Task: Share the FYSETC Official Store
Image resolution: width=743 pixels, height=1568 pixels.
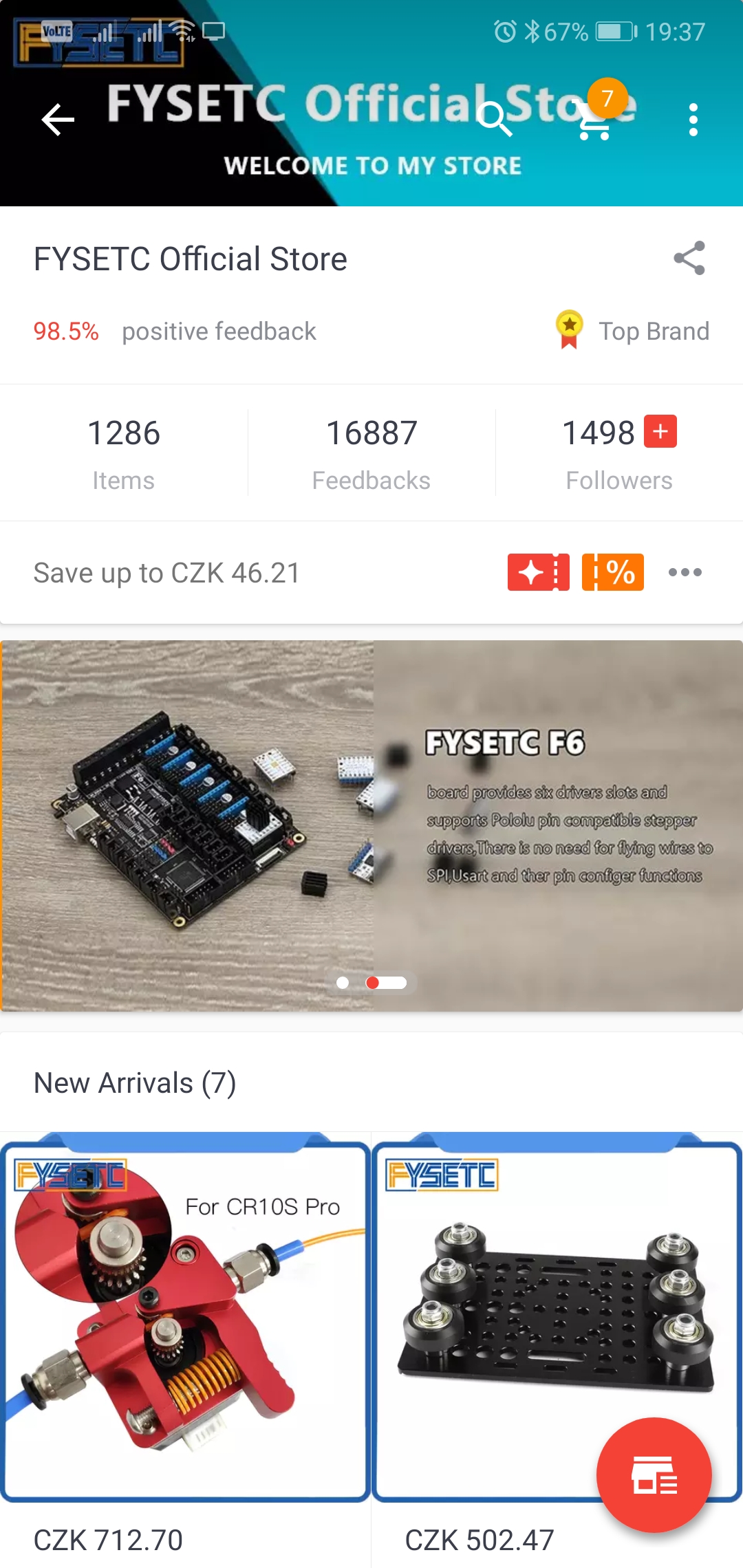Action: pos(689,259)
